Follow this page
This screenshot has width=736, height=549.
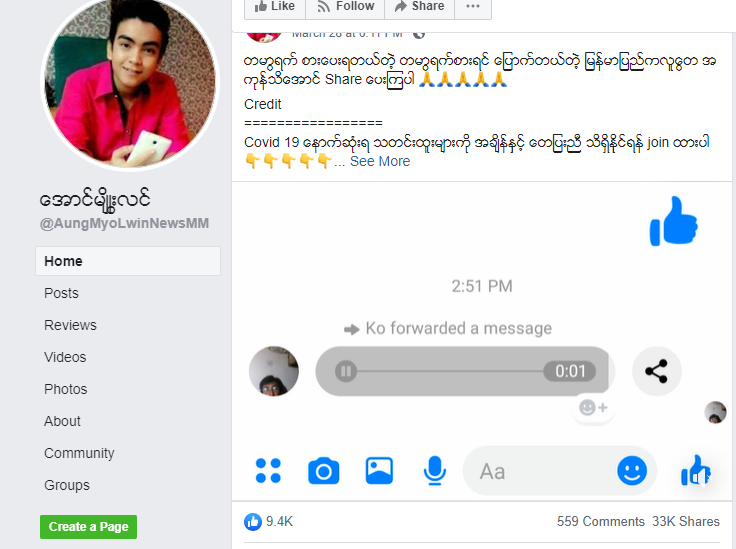pyautogui.click(x=345, y=6)
